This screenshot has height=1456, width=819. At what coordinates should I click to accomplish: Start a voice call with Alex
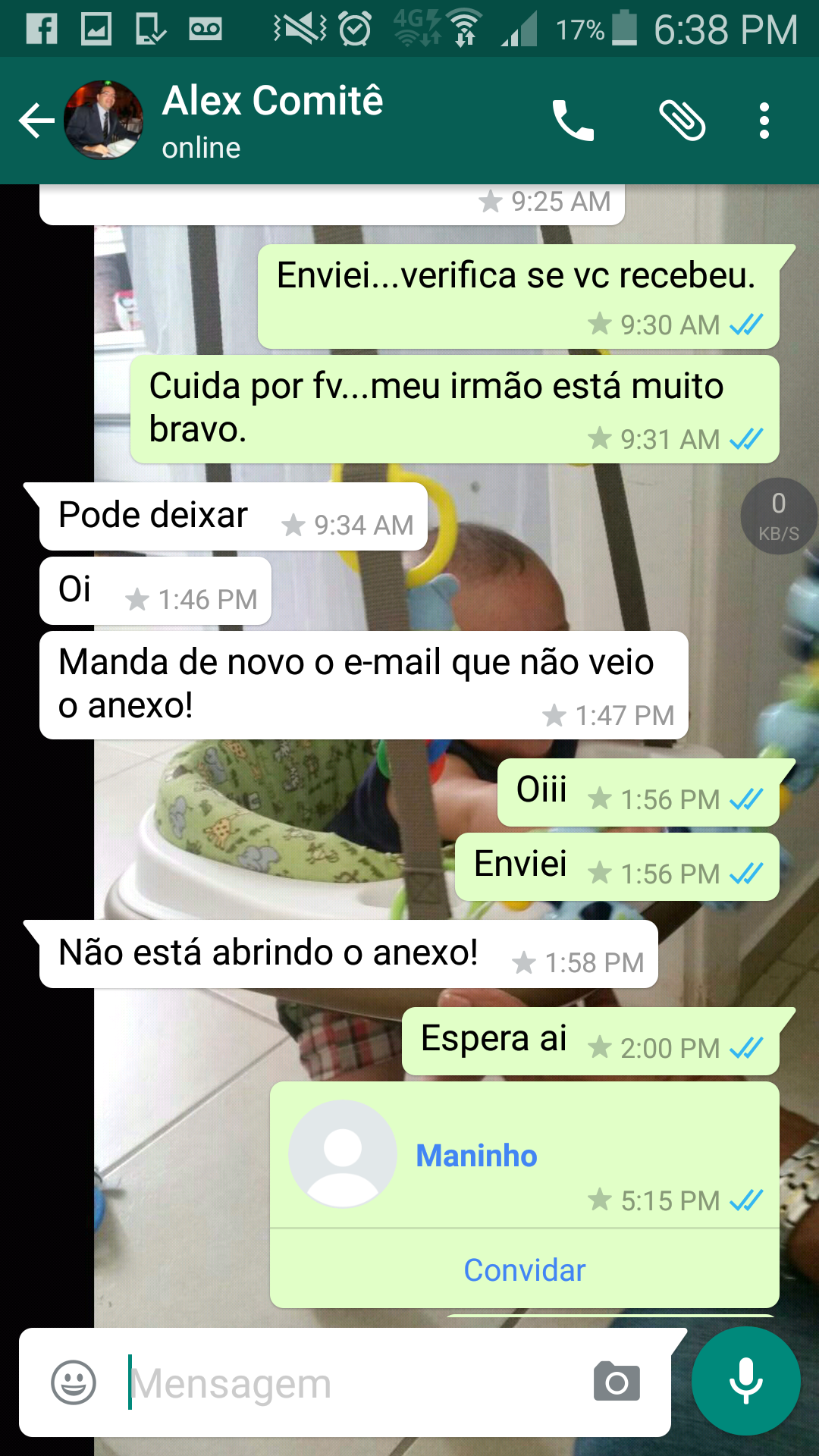point(573,121)
